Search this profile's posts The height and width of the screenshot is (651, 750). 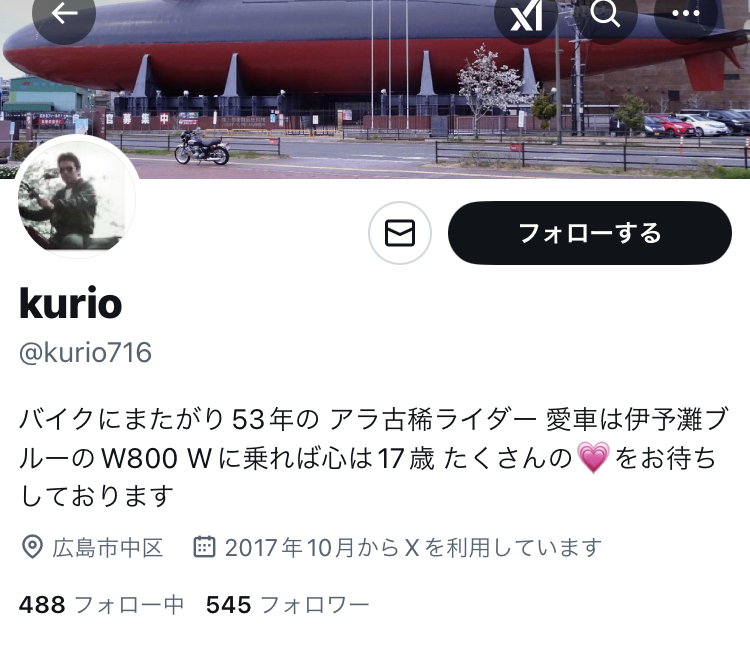[x=605, y=14]
